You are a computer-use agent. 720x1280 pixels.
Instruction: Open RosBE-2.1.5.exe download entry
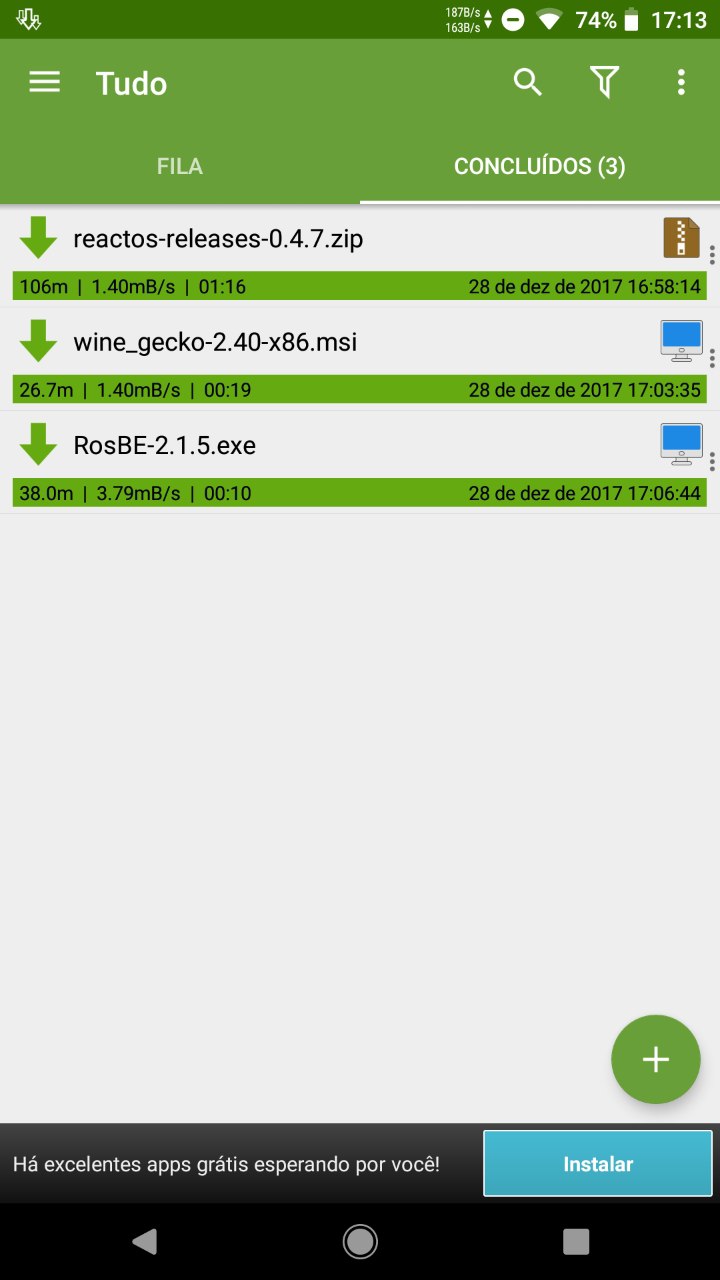pos(164,446)
